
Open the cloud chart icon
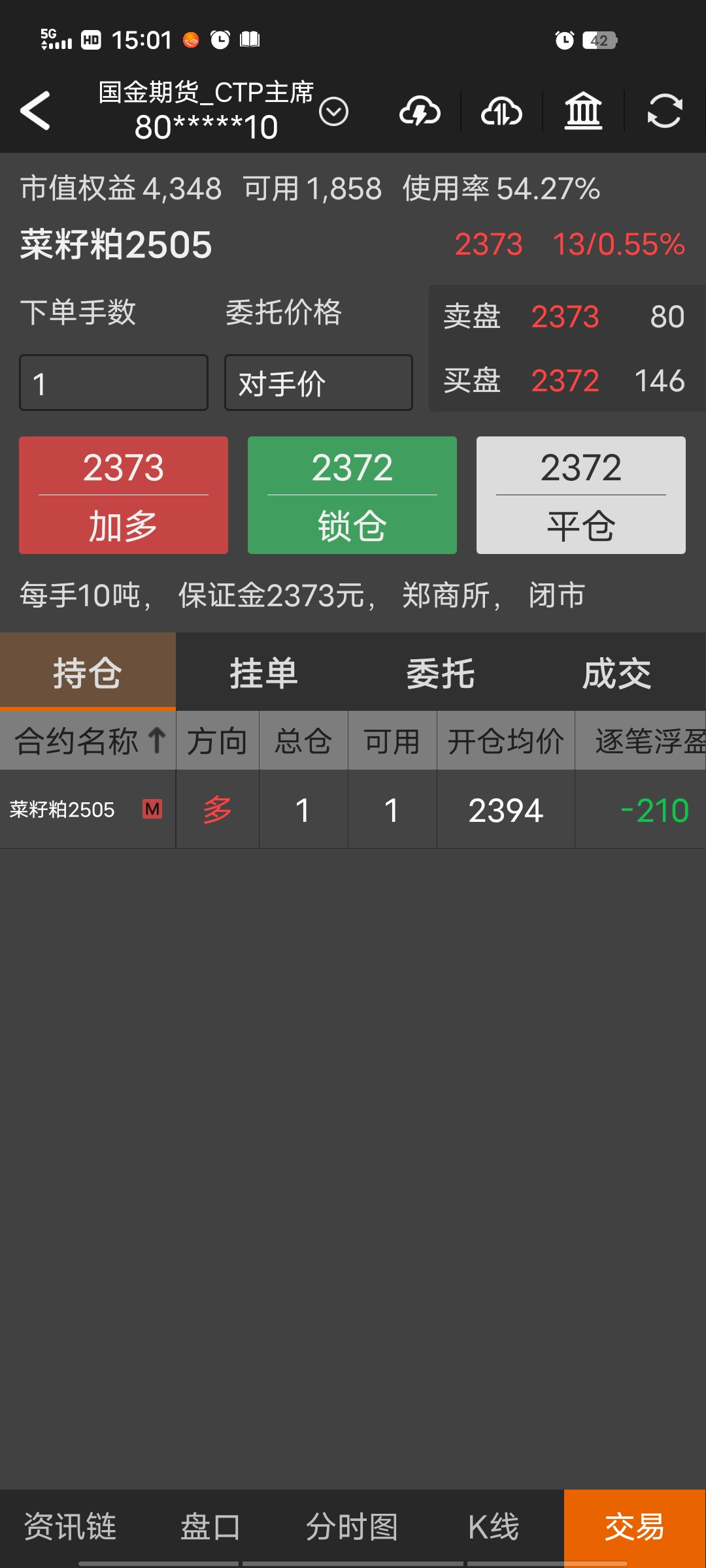point(501,111)
